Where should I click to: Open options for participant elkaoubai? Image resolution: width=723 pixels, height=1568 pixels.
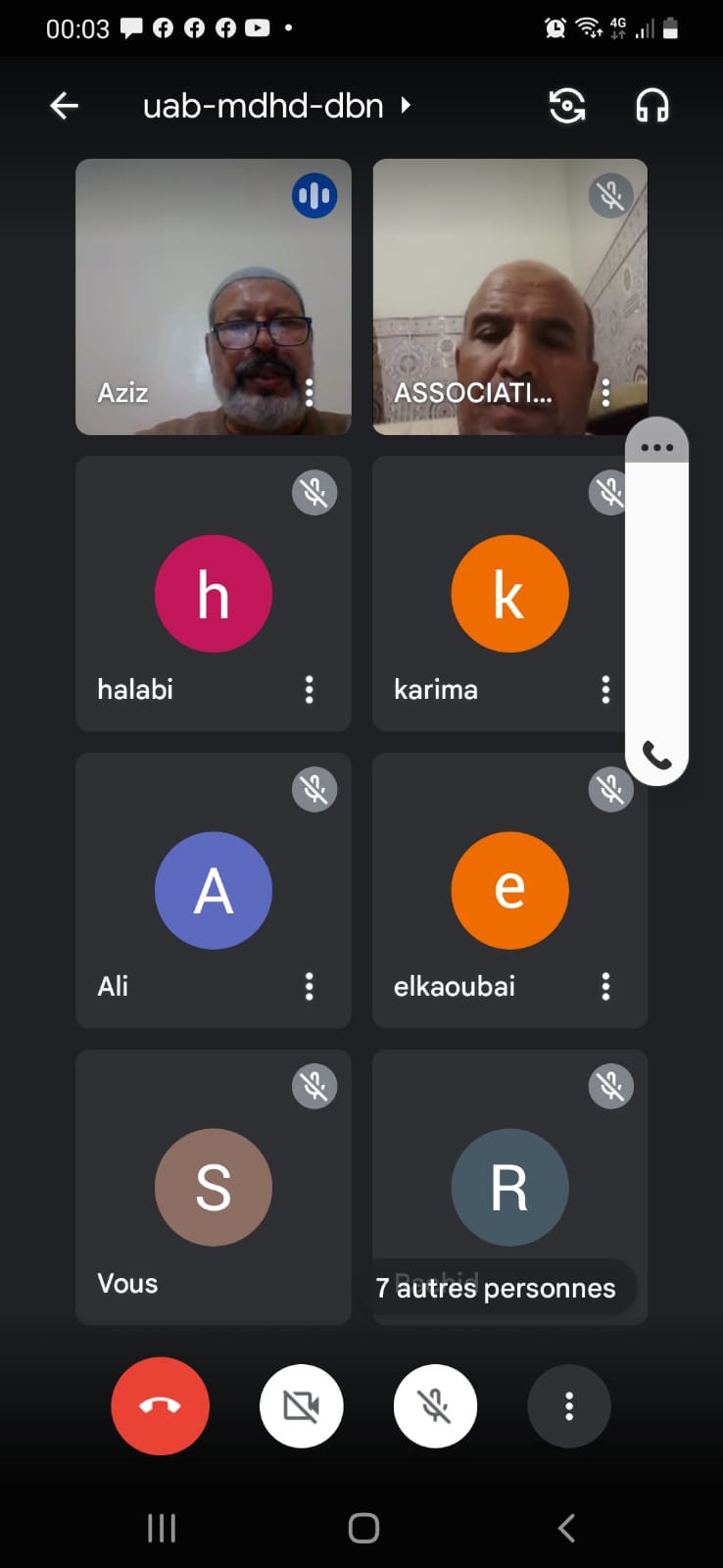(606, 987)
